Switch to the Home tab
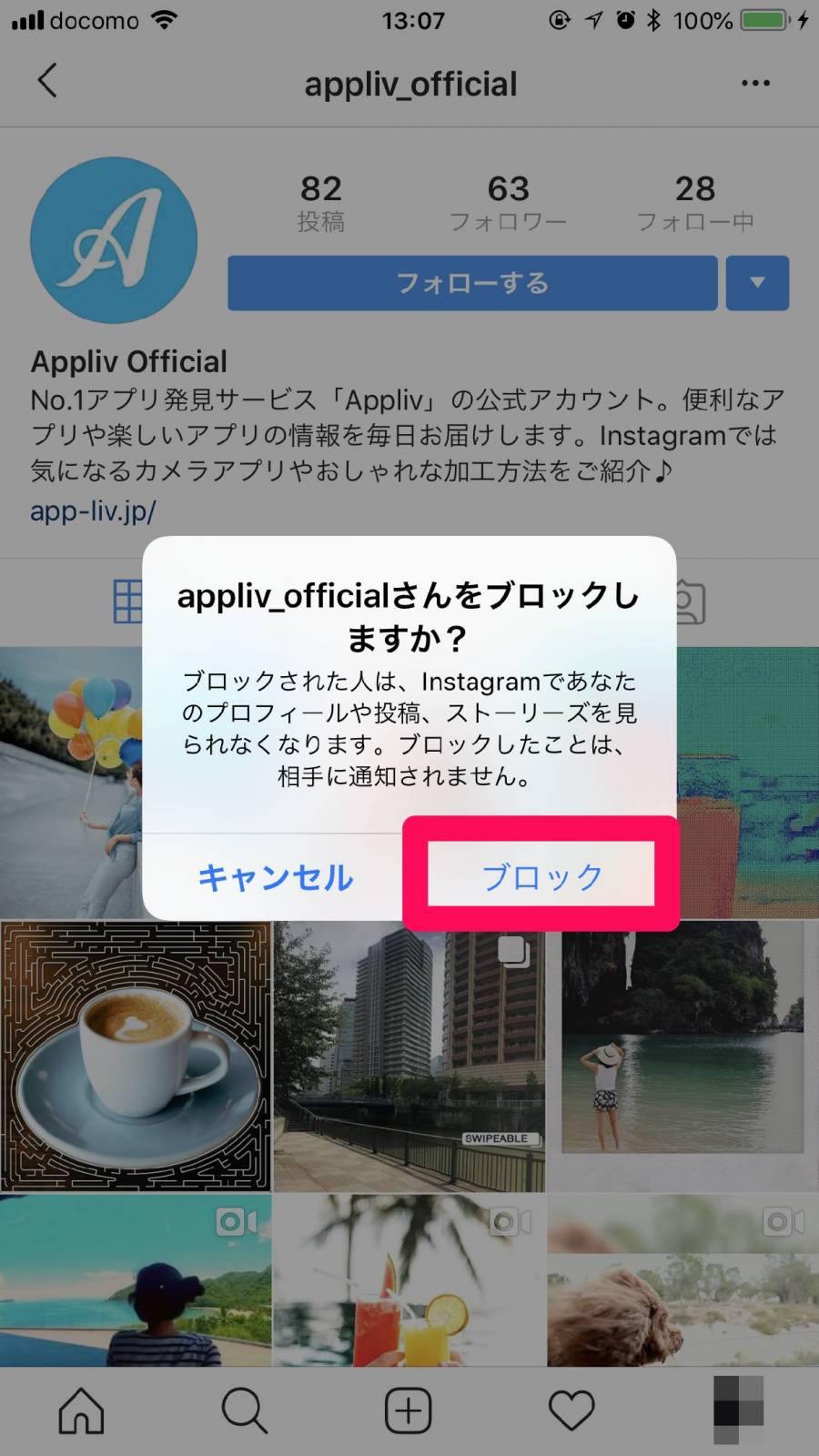 point(82,1410)
